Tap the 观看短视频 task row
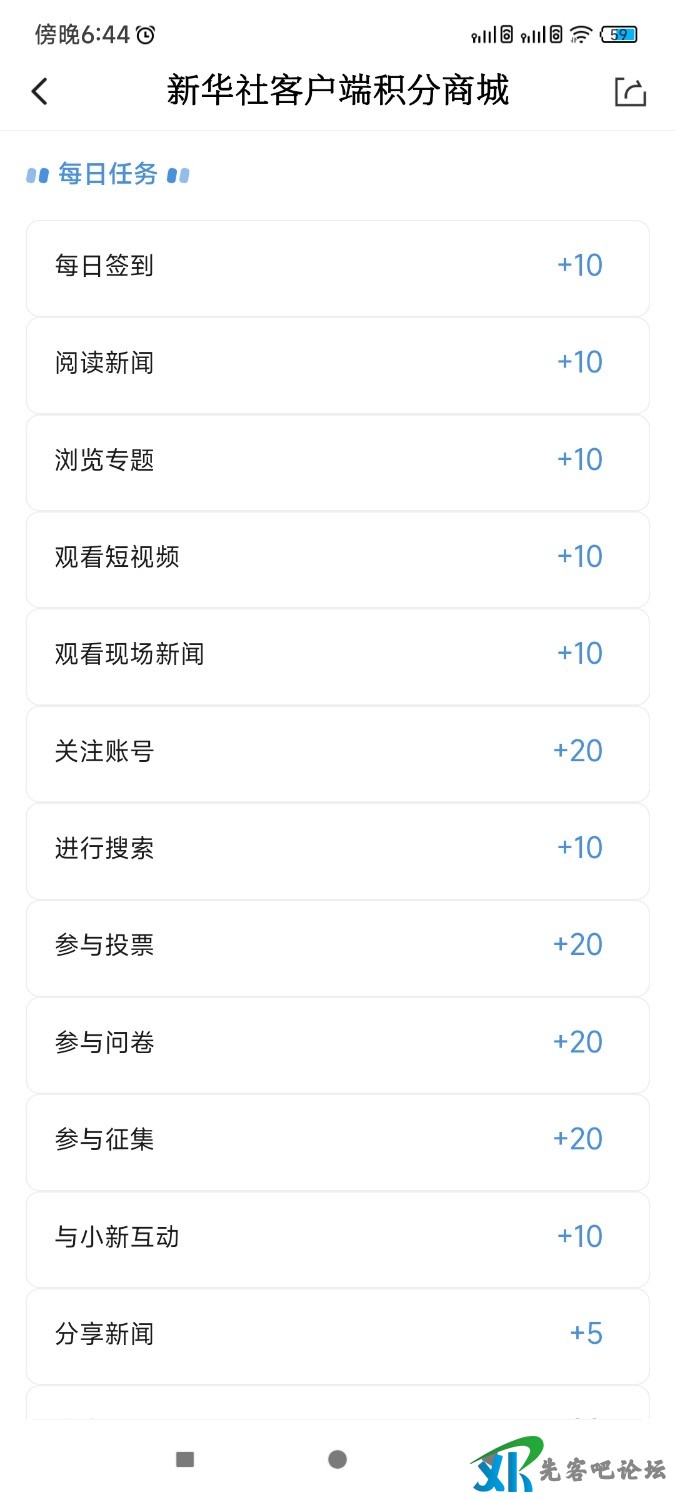The height and width of the screenshot is (1500, 675). pyautogui.click(x=337, y=558)
